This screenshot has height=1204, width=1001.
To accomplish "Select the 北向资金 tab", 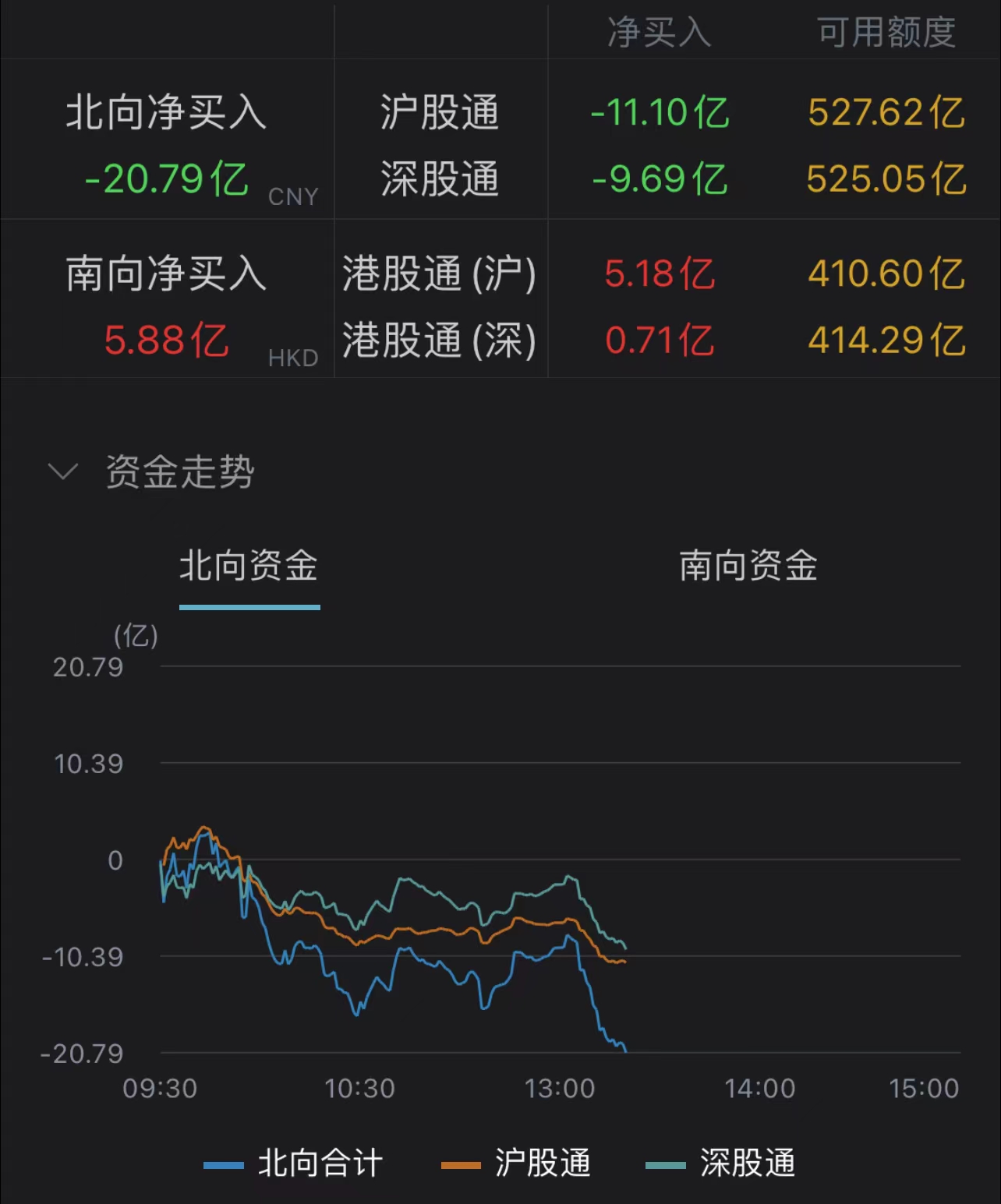I will point(249,566).
